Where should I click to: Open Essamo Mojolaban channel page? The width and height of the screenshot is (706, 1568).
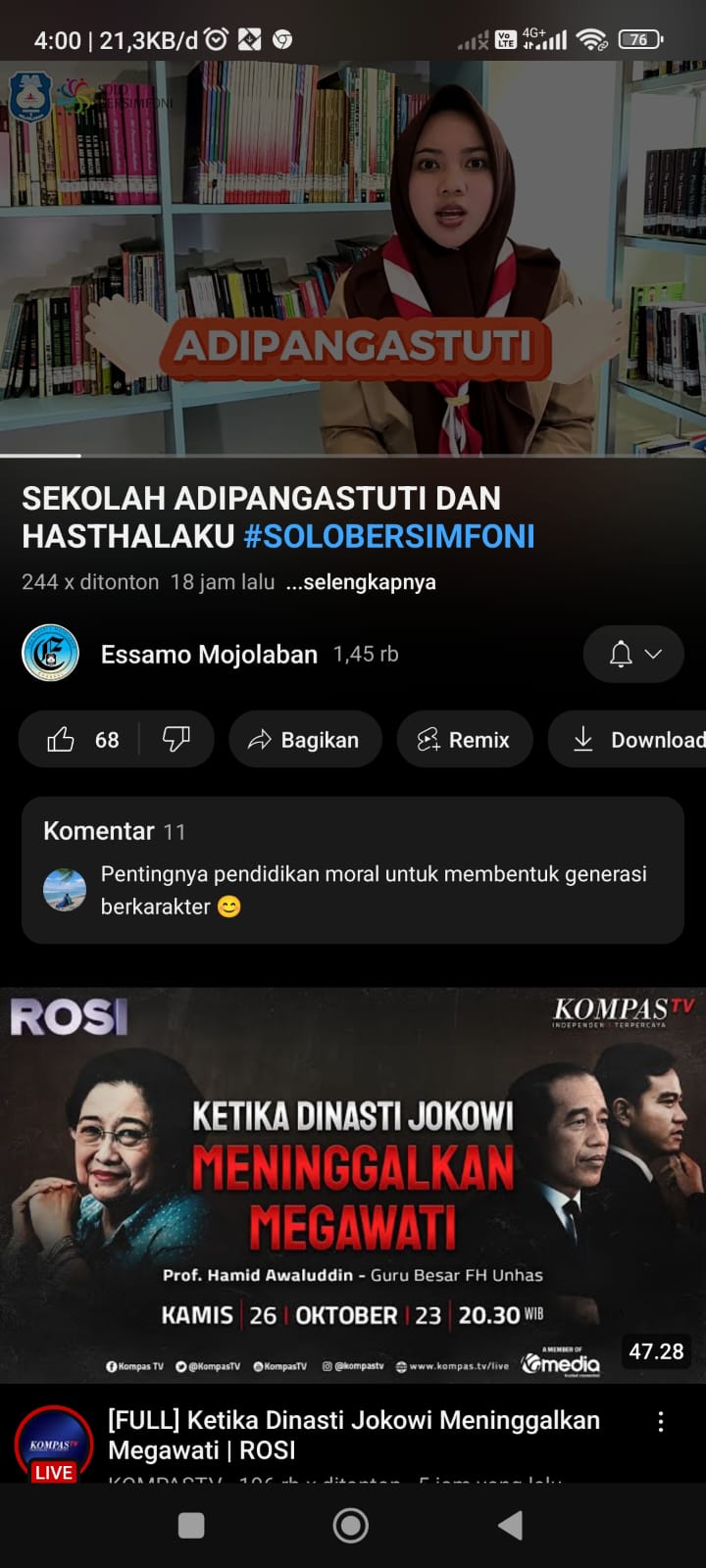coord(208,655)
